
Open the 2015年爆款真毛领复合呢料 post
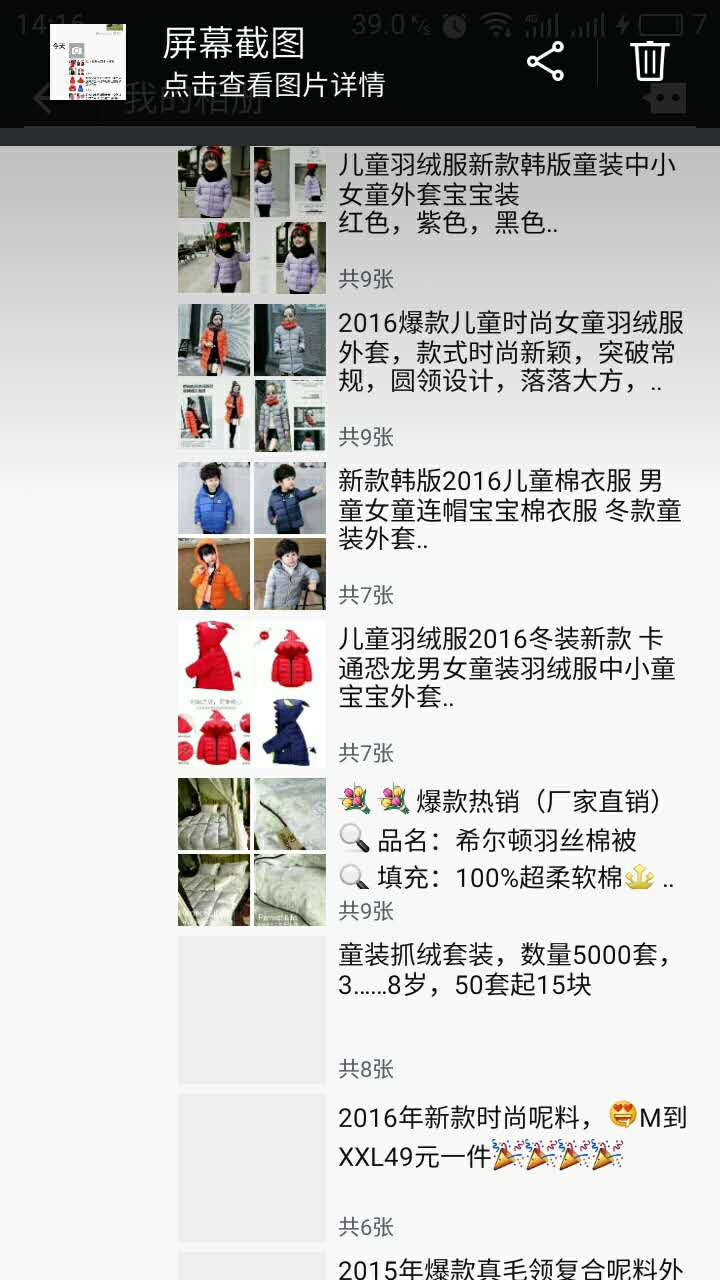510,1266
